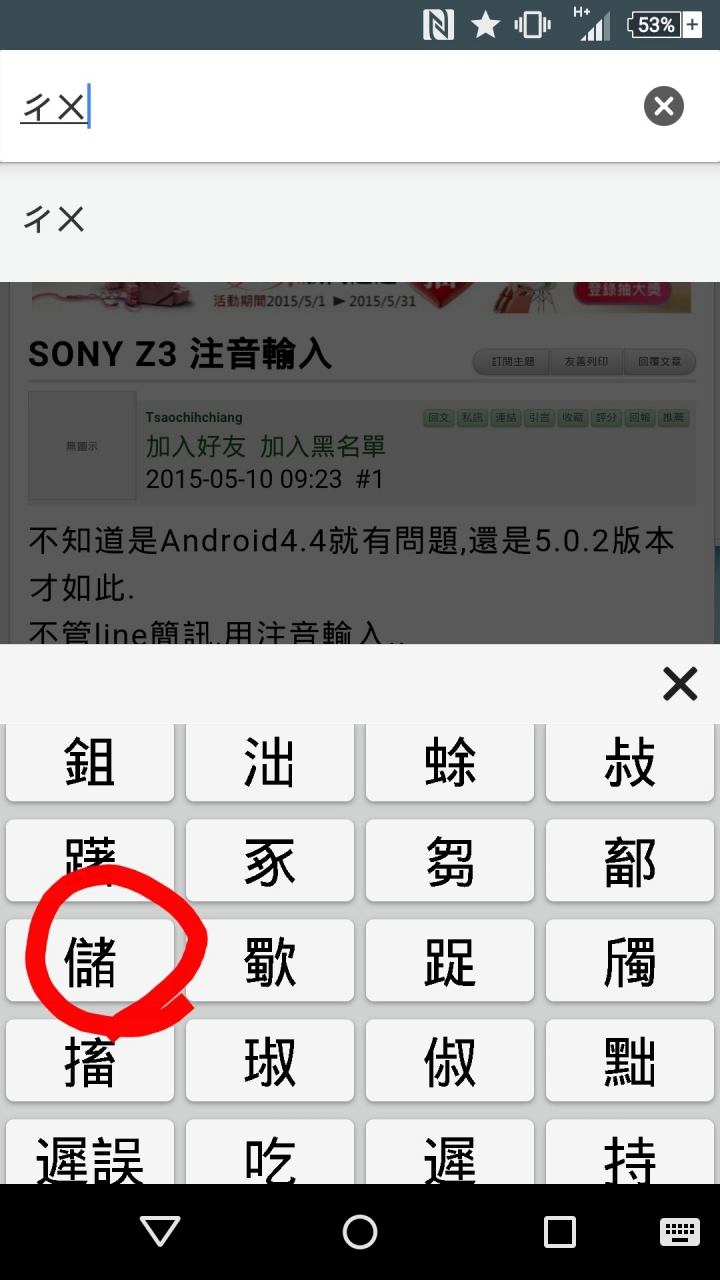This screenshot has width=720, height=1280.
Task: Select candidate character 豖
Action: (270, 862)
